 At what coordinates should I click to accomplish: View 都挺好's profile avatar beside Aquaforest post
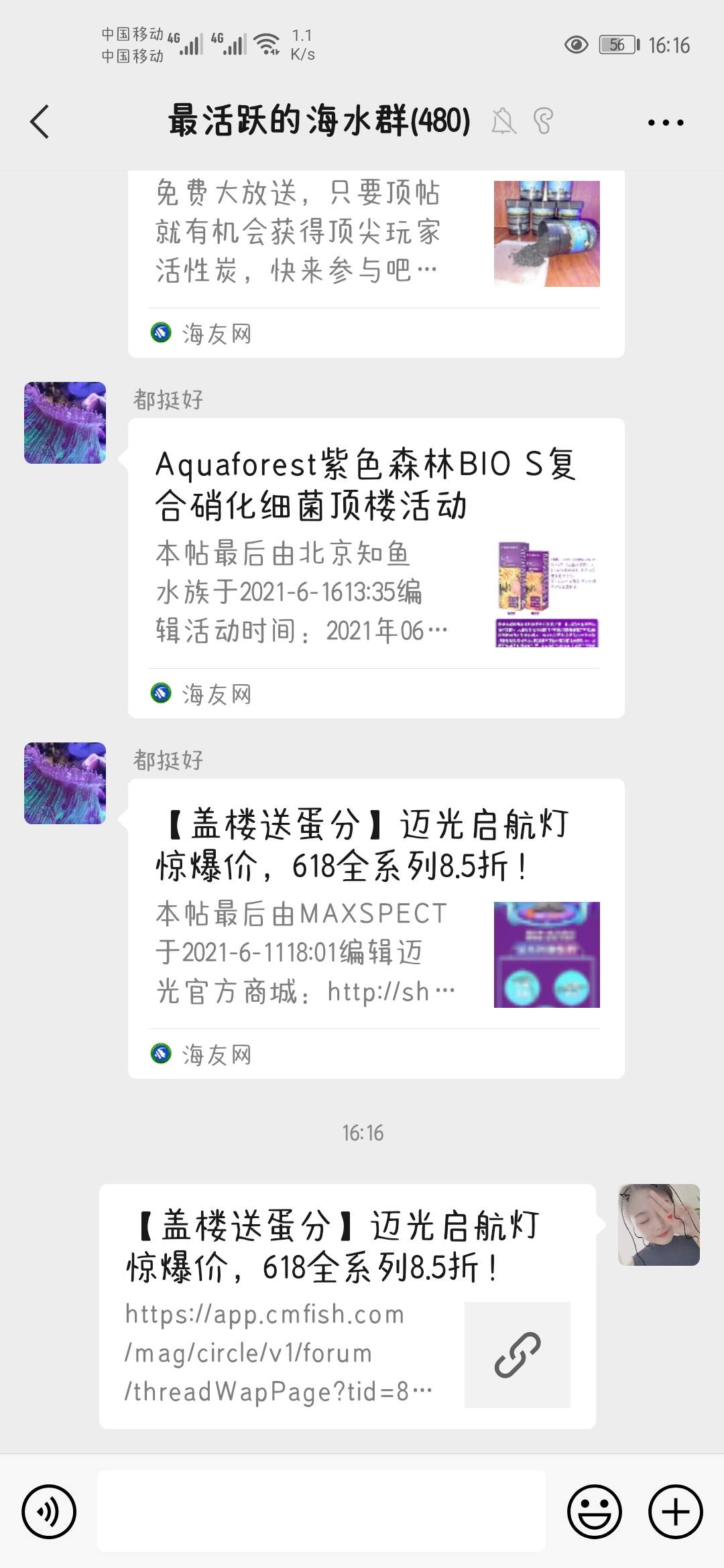65,423
